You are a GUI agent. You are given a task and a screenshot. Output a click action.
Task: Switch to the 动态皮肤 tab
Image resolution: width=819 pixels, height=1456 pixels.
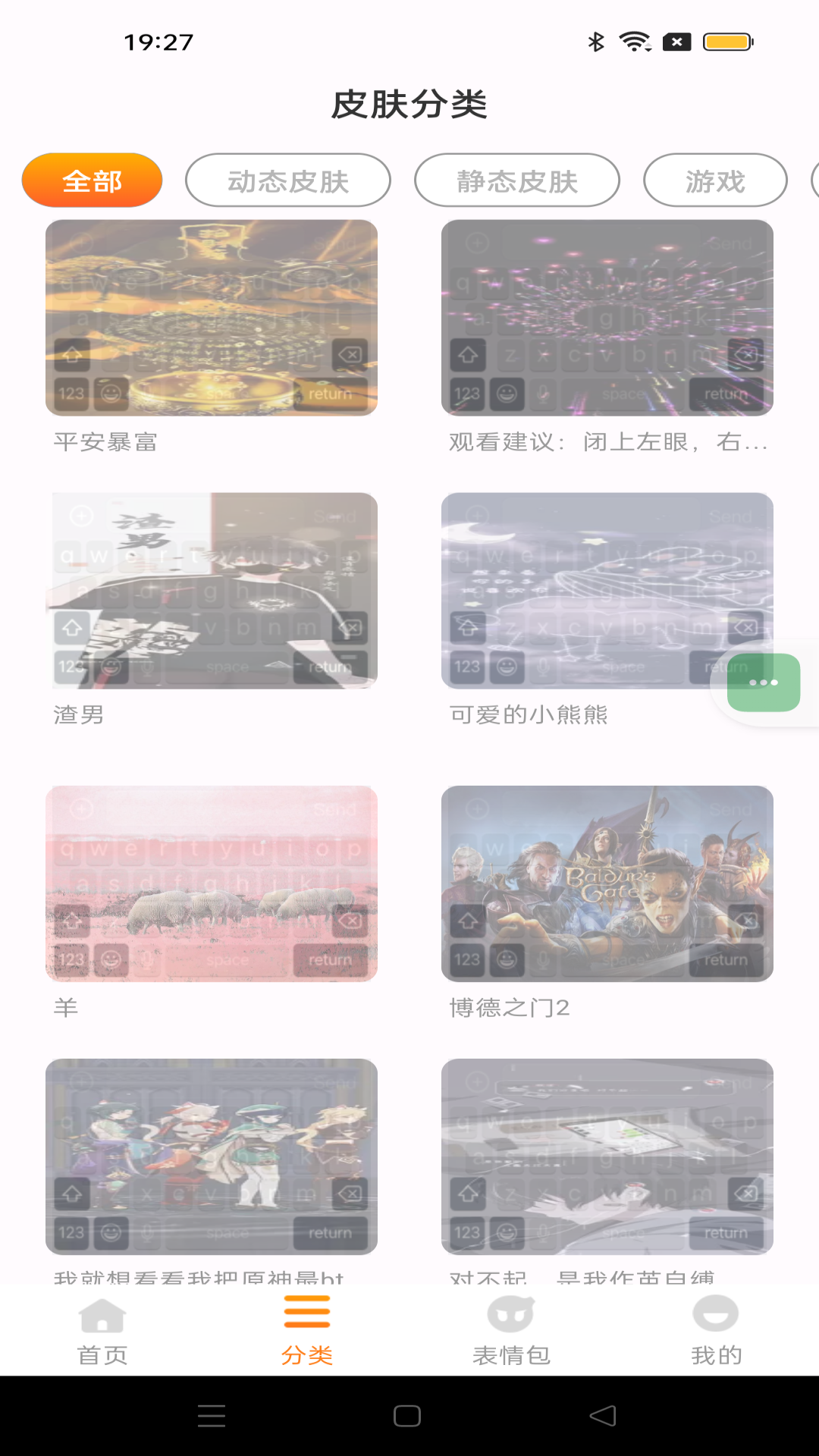[x=287, y=180]
